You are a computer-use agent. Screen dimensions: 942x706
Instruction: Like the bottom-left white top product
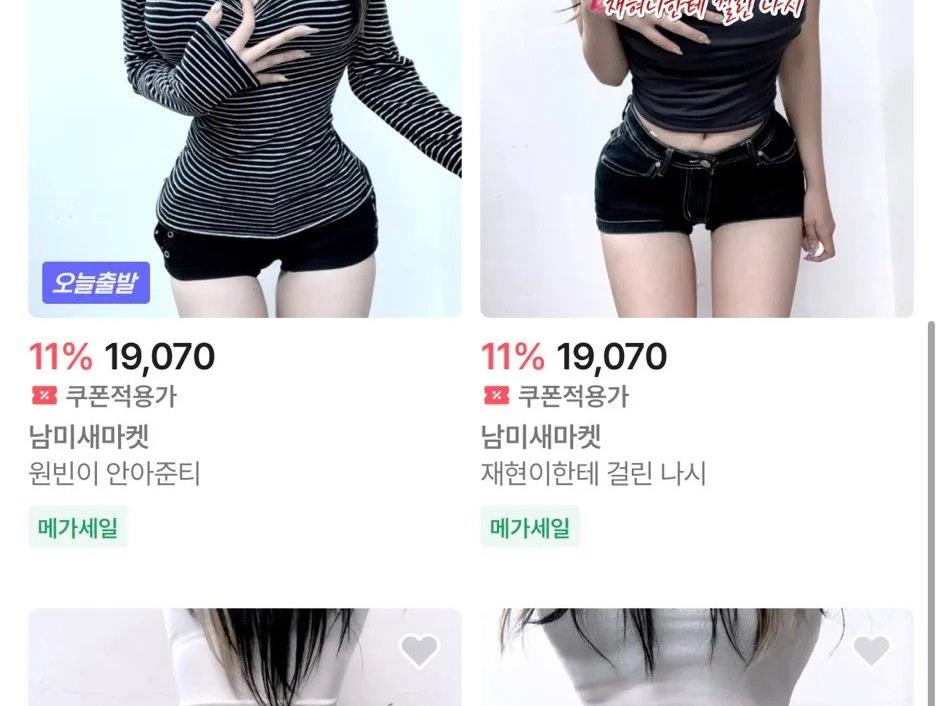click(419, 651)
